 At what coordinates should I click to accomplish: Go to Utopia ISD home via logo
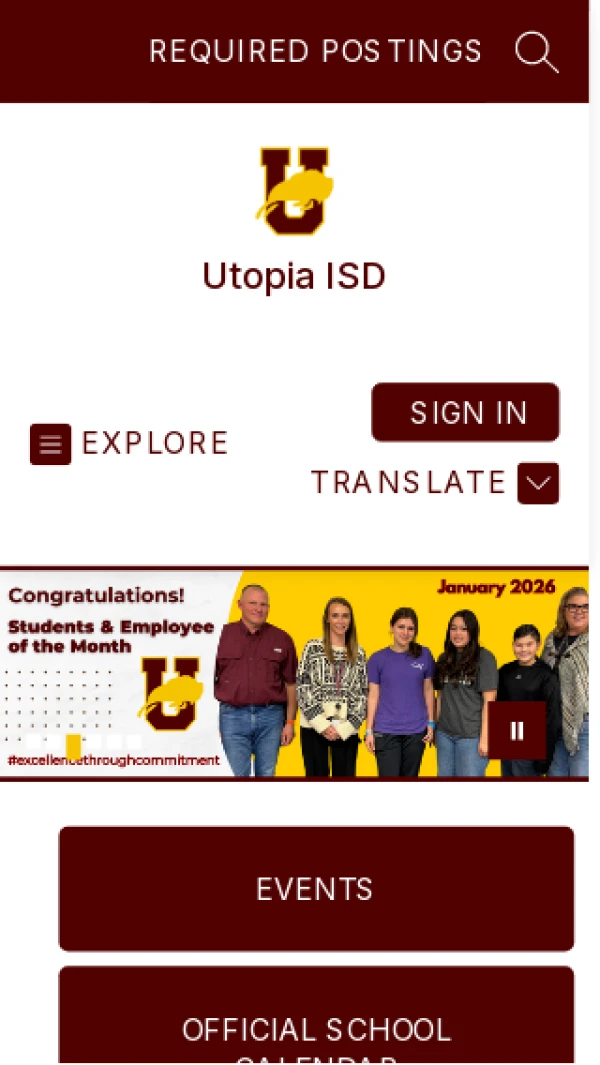point(294,190)
